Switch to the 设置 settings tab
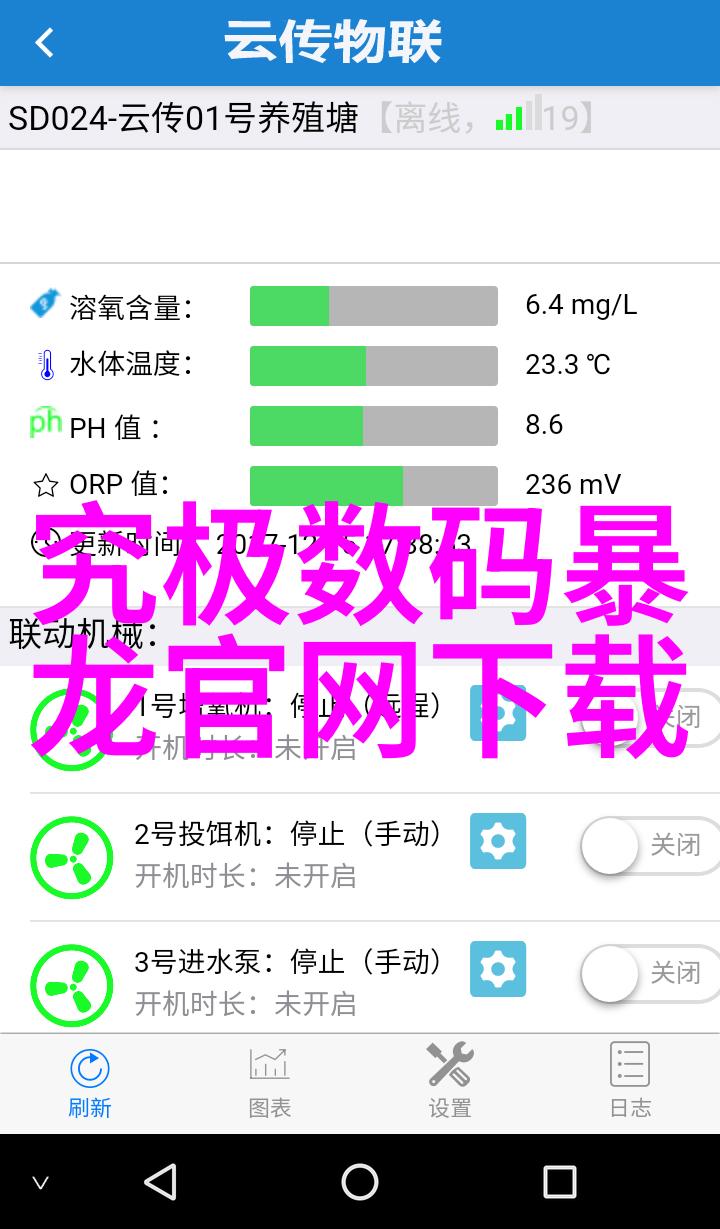 point(450,1083)
